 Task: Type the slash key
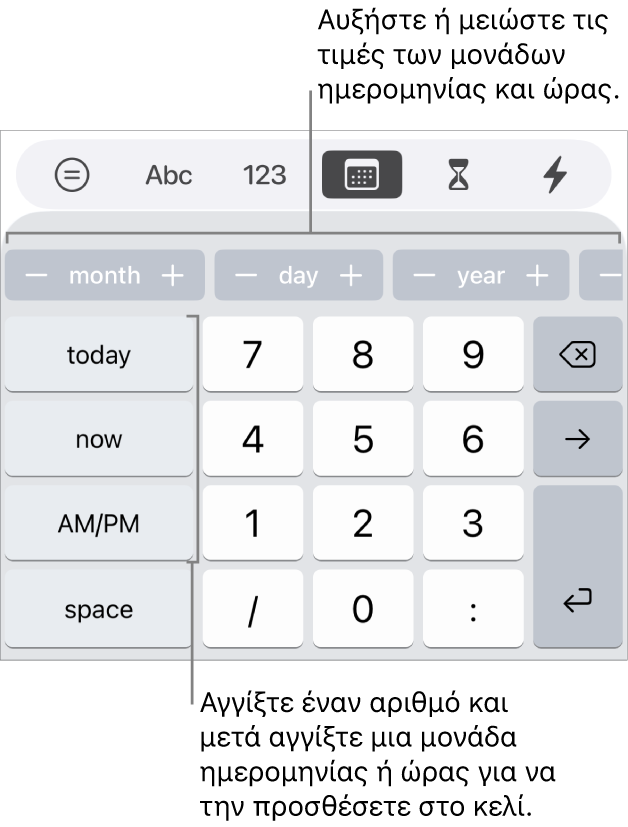(252, 609)
